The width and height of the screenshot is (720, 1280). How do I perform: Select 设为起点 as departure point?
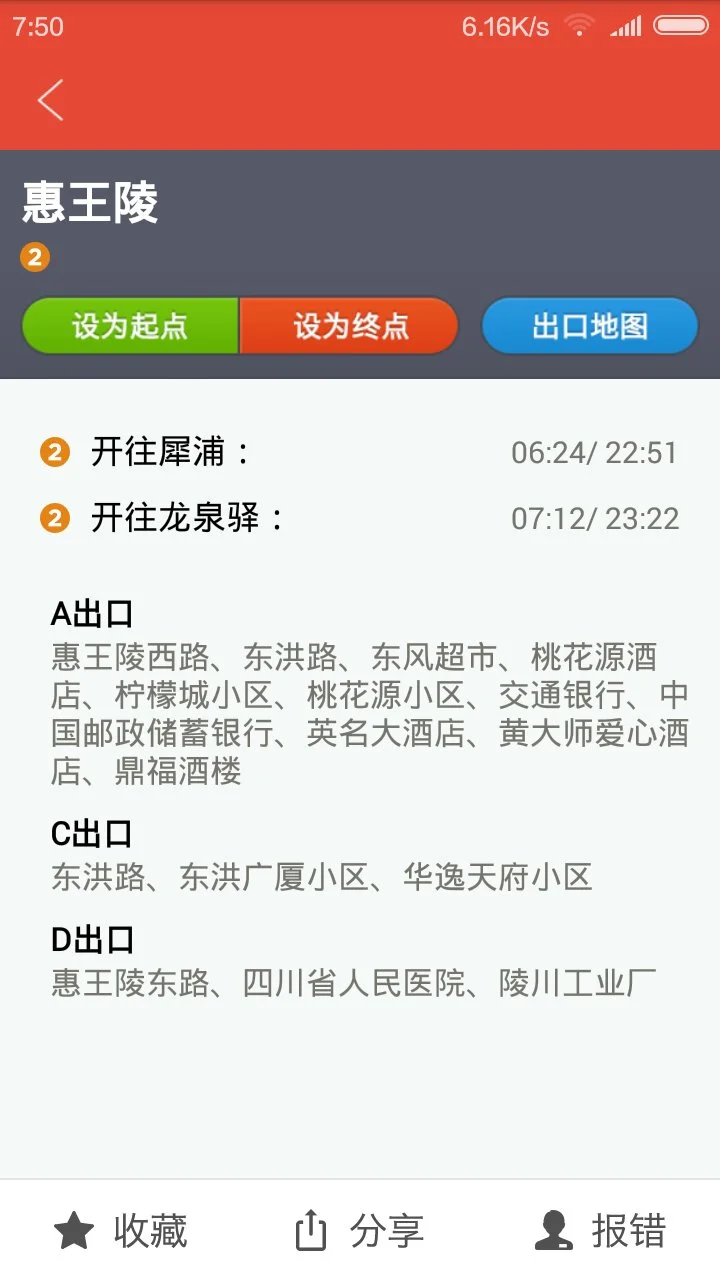(x=128, y=325)
